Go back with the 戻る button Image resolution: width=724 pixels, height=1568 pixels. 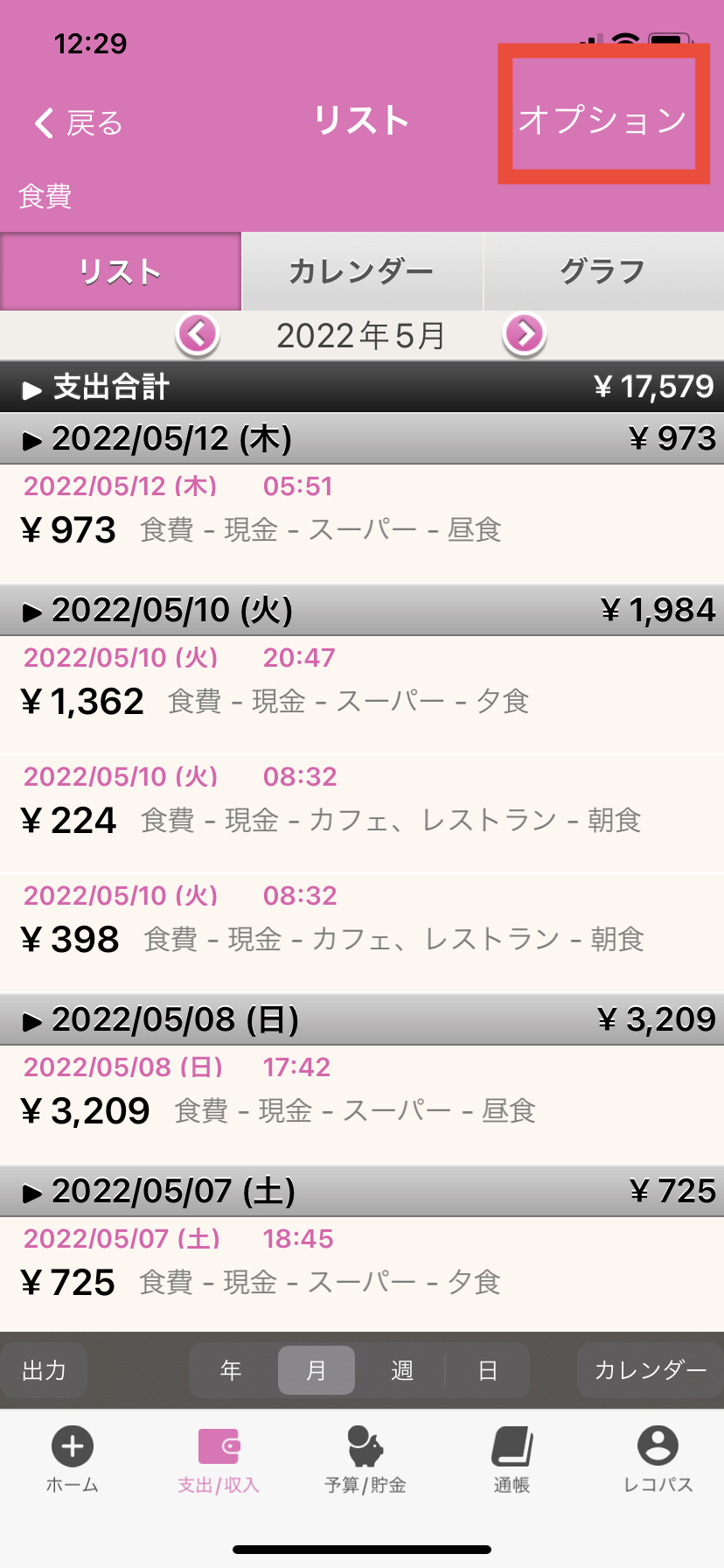click(79, 123)
